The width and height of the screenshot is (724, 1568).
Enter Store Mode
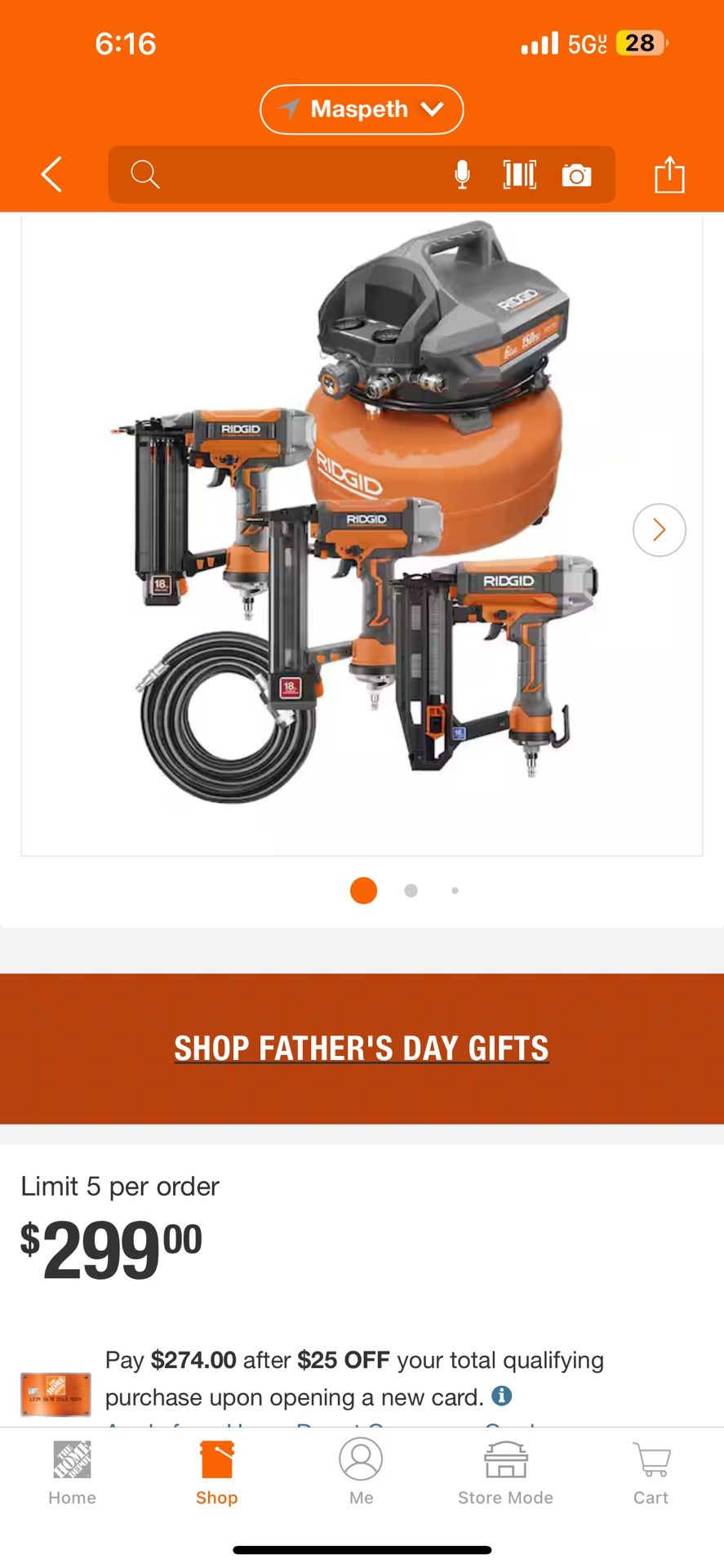coord(505,1473)
